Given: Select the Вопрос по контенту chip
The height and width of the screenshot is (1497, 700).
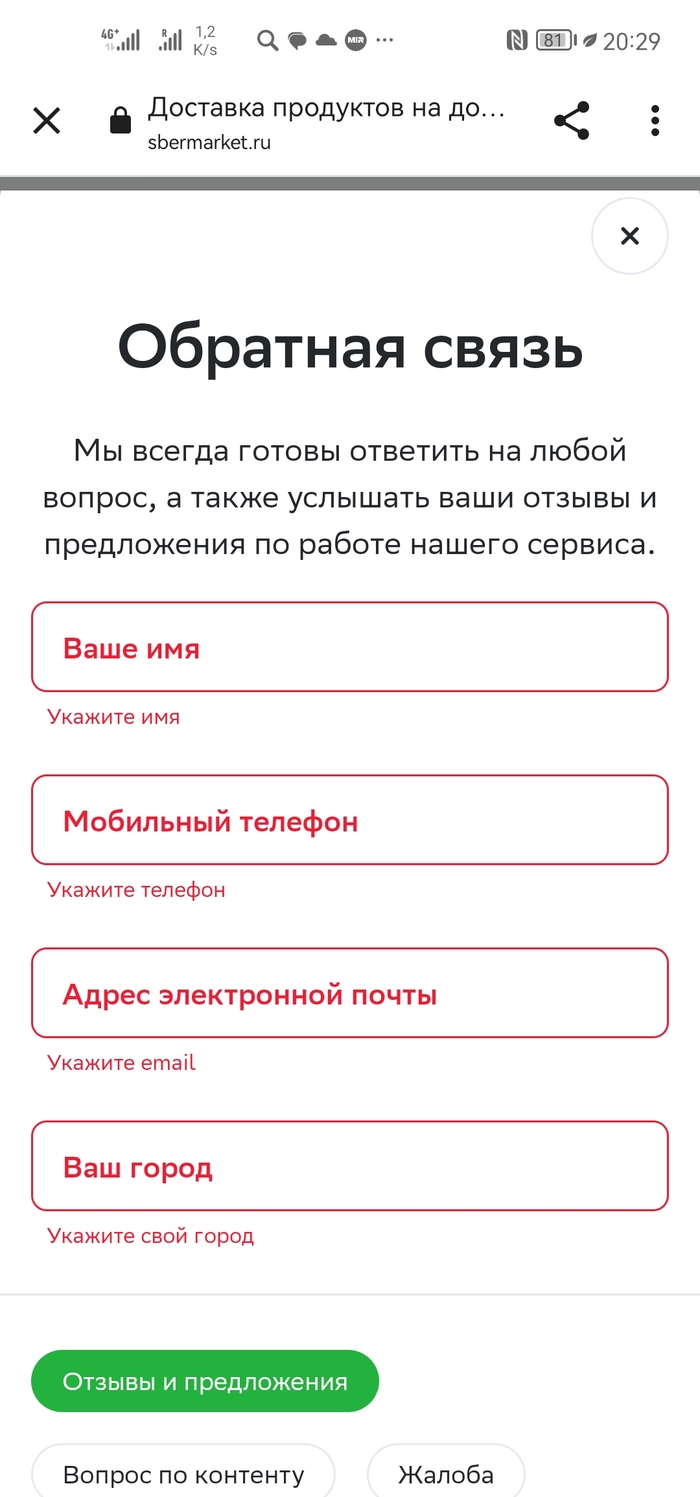Looking at the screenshot, I should [x=183, y=1473].
